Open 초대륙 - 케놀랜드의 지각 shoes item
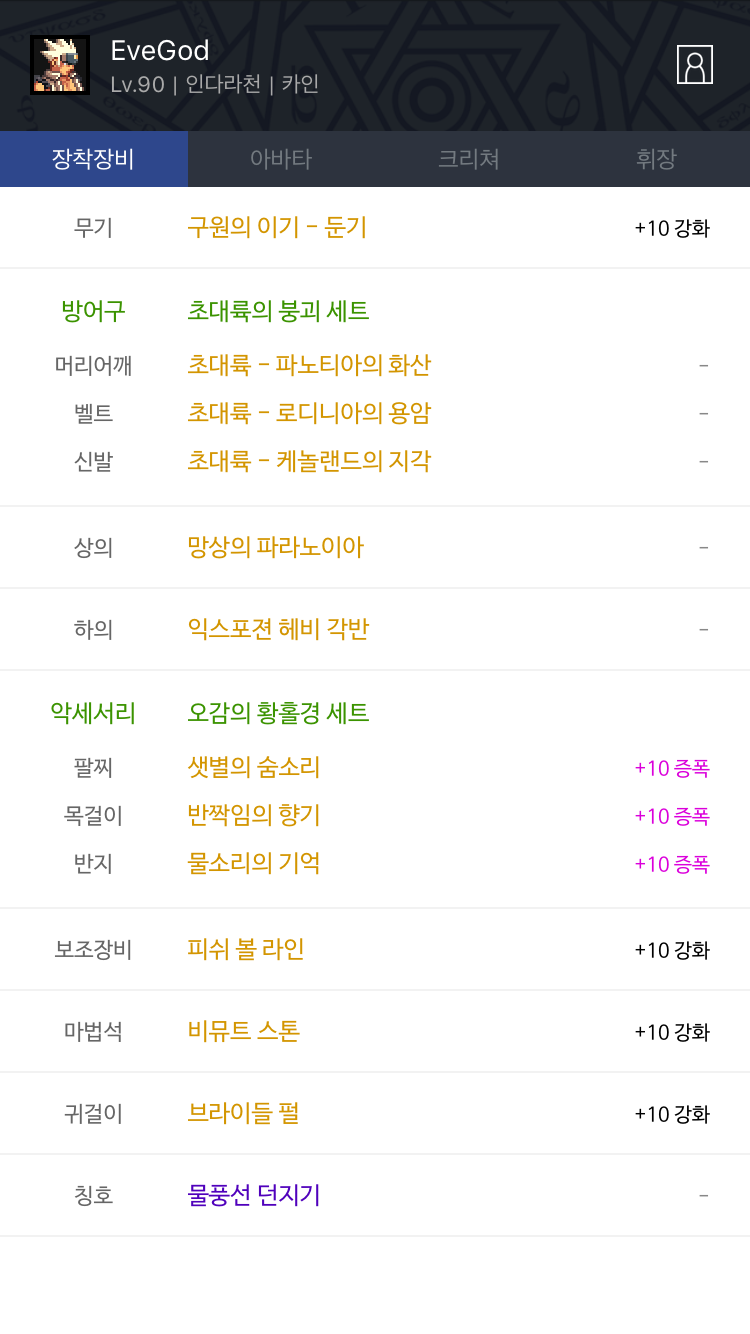750x1334 pixels. [309, 461]
